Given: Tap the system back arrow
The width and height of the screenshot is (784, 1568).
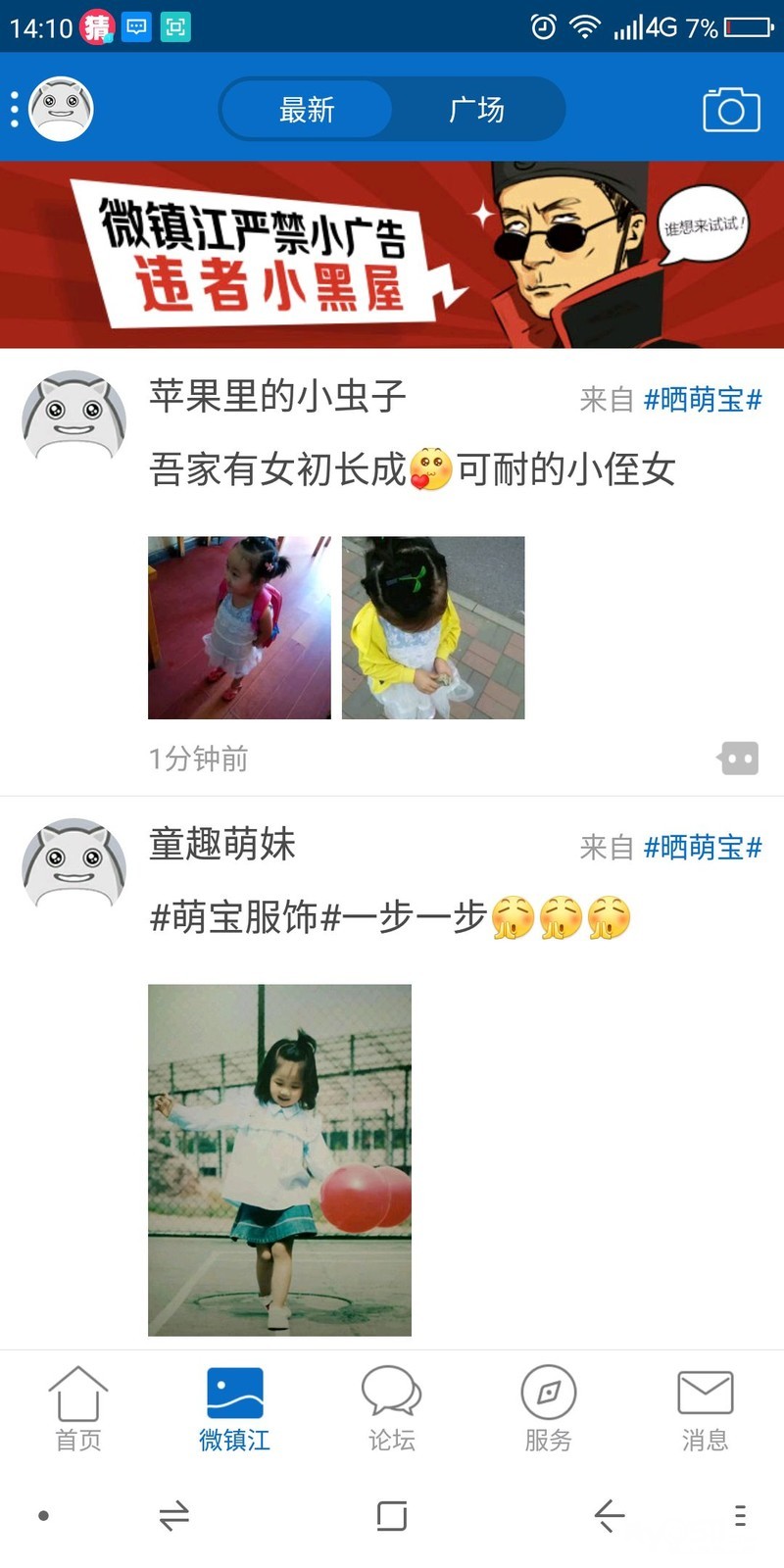Looking at the screenshot, I should point(609,1516).
